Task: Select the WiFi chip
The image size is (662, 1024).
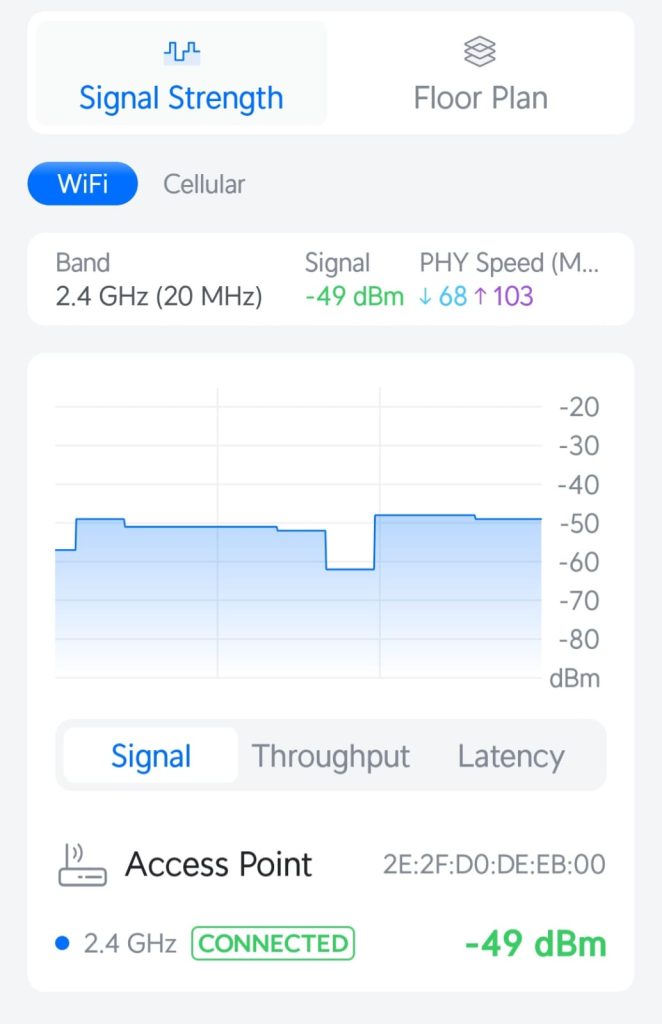Action: [82, 184]
